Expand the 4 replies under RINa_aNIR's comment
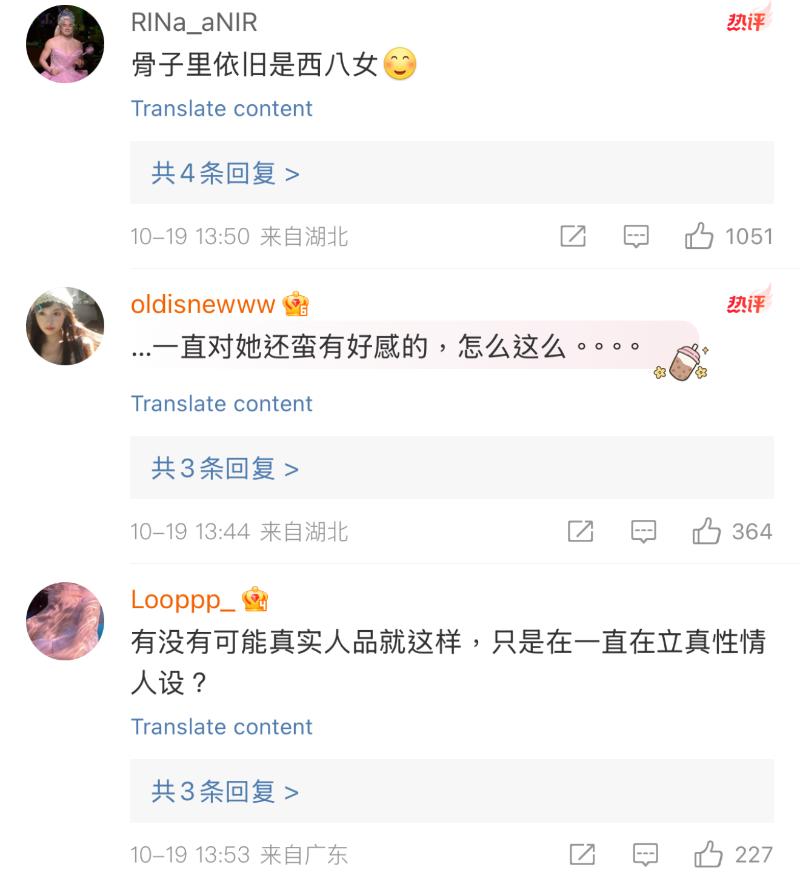Image resolution: width=800 pixels, height=873 pixels. tap(225, 173)
